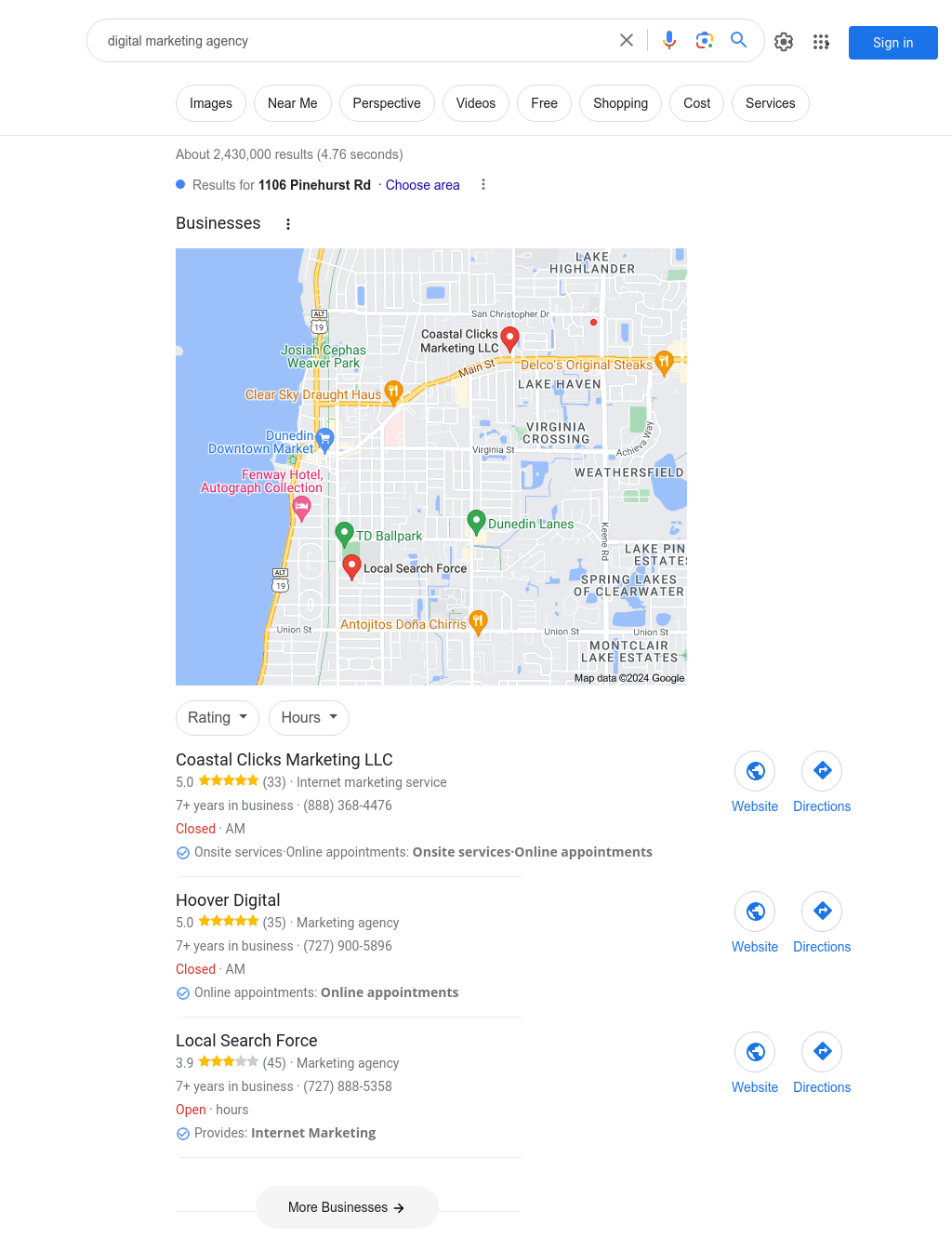Open search settings gear
This screenshot has height=1251, width=952.
(784, 42)
